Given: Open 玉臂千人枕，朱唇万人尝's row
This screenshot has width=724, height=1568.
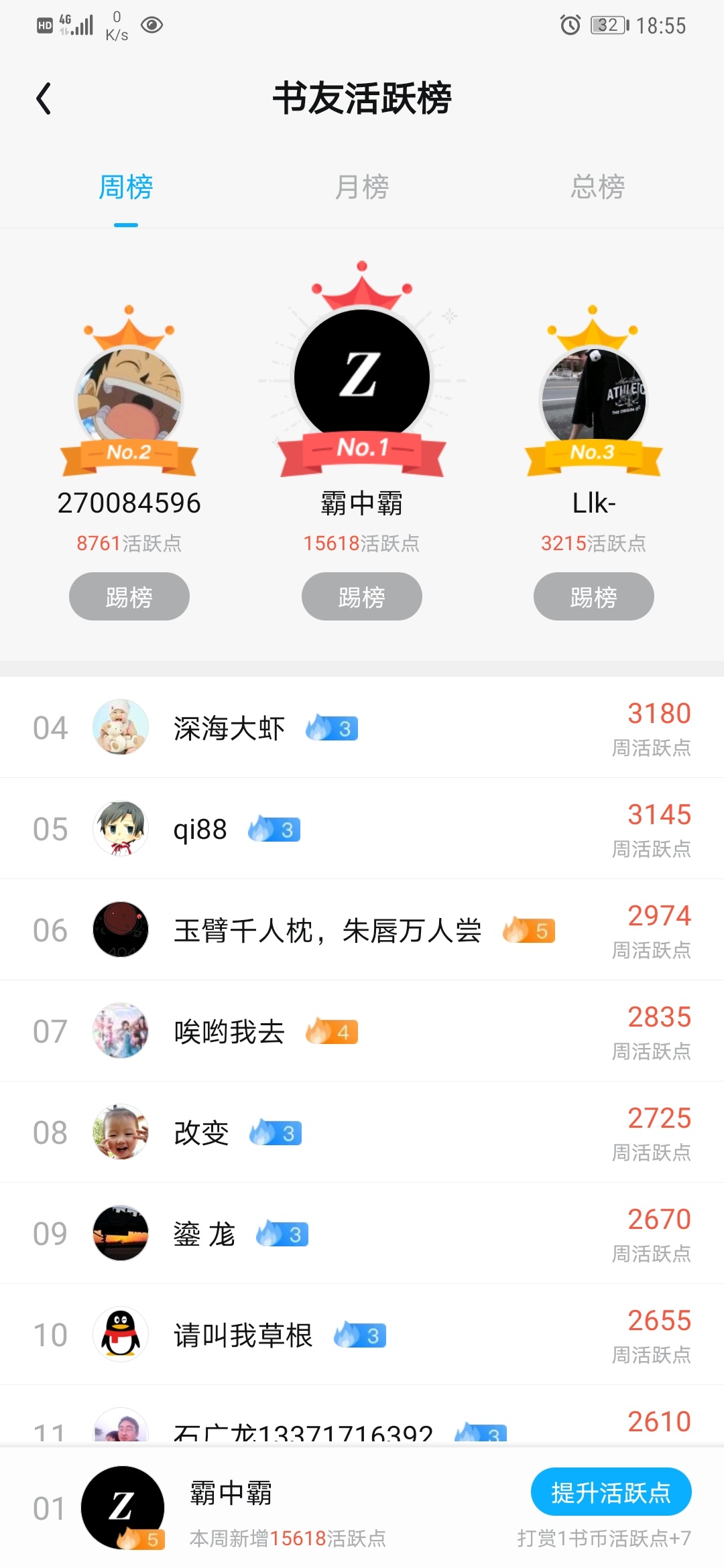Looking at the screenshot, I should (x=362, y=930).
